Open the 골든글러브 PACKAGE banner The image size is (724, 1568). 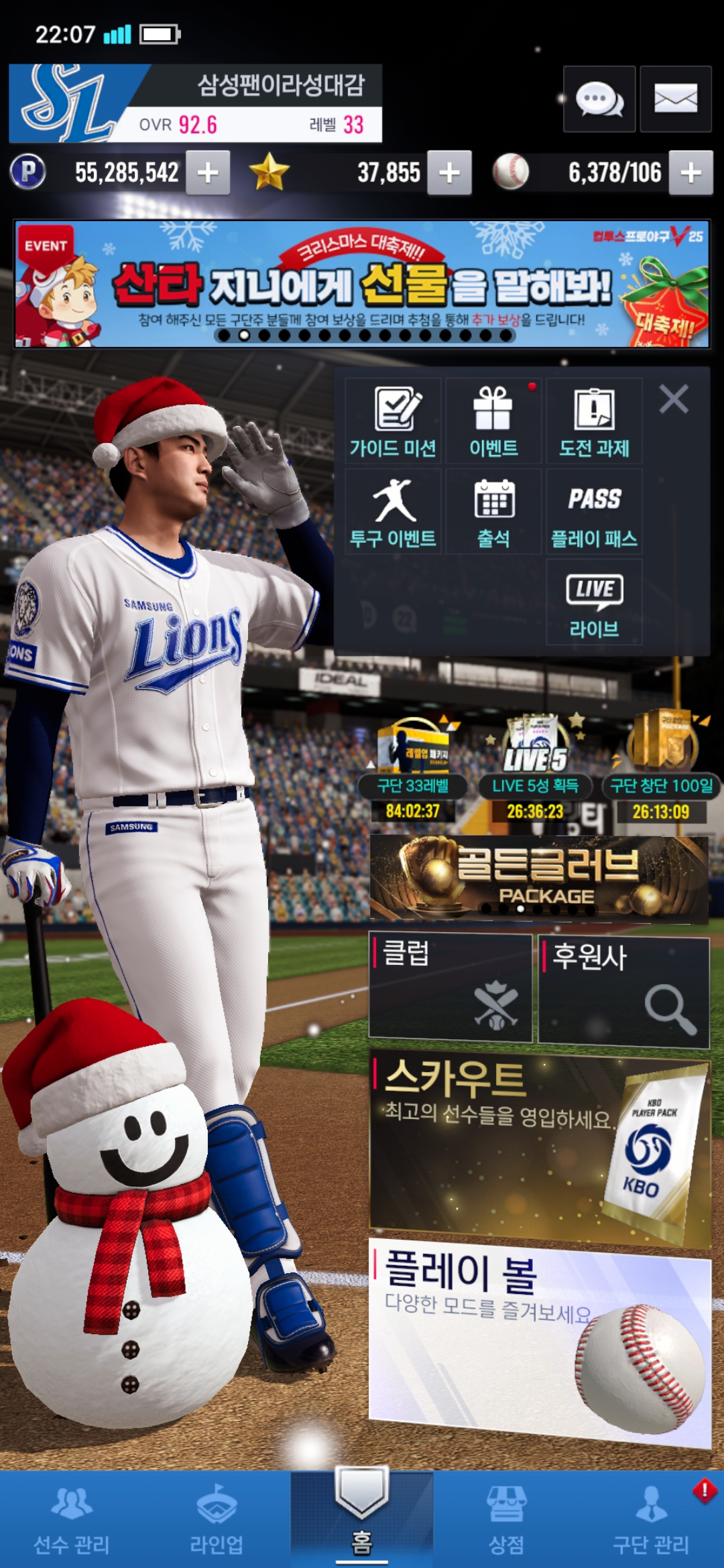[539, 876]
